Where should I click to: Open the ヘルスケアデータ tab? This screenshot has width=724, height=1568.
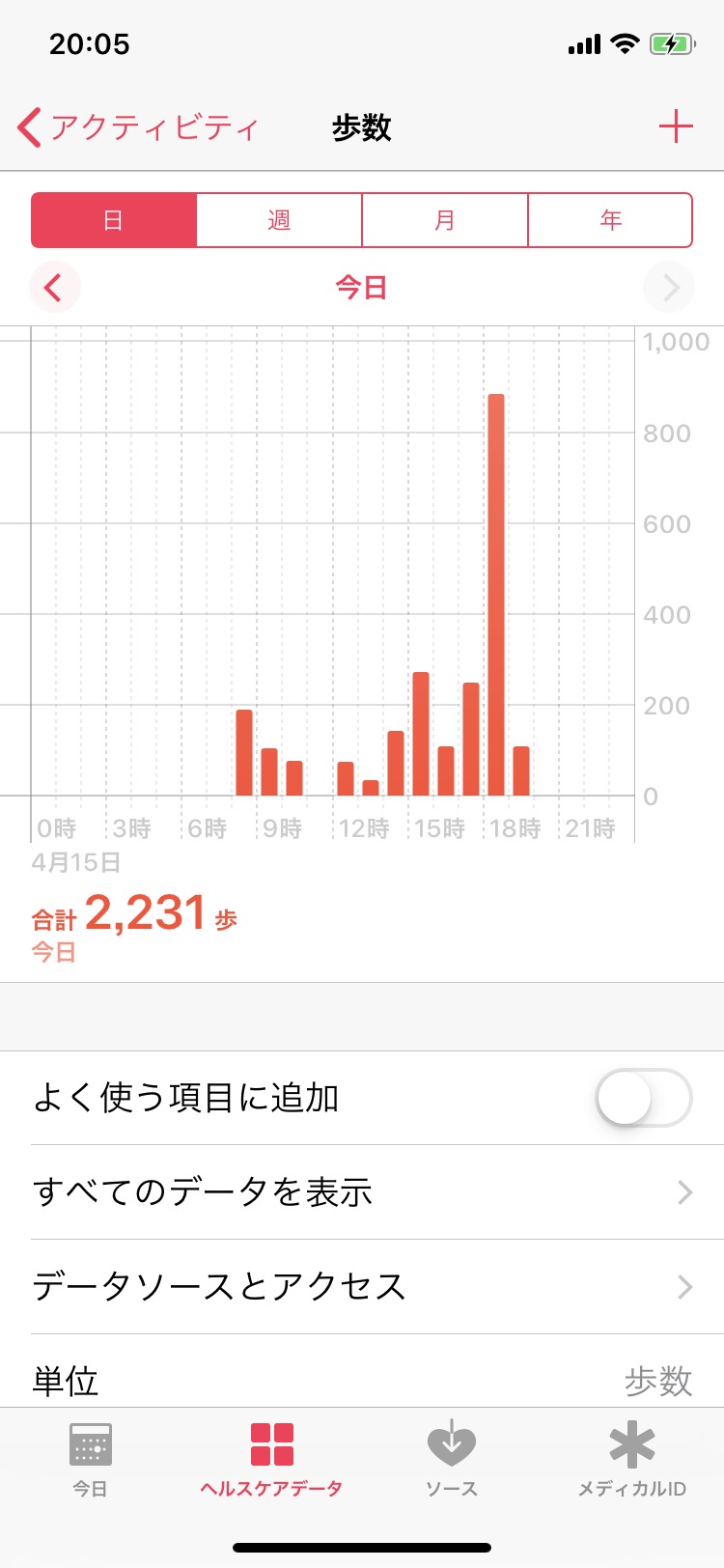(x=271, y=1459)
